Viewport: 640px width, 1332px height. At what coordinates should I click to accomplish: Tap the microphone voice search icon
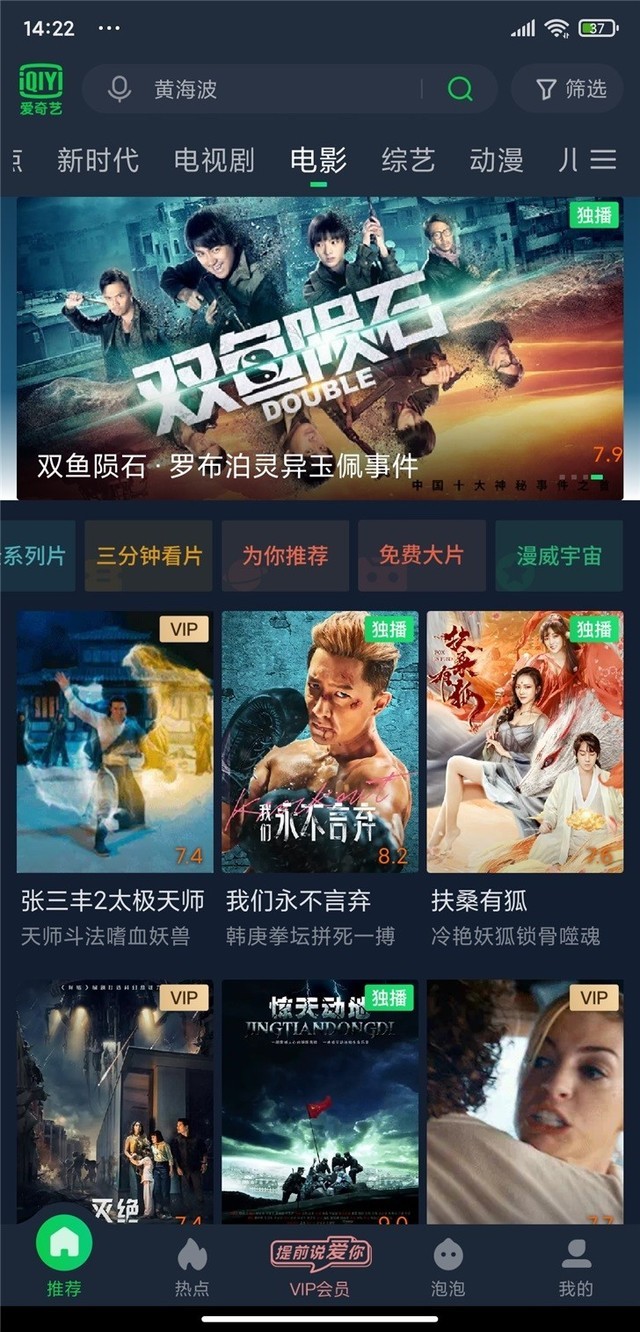[x=119, y=90]
